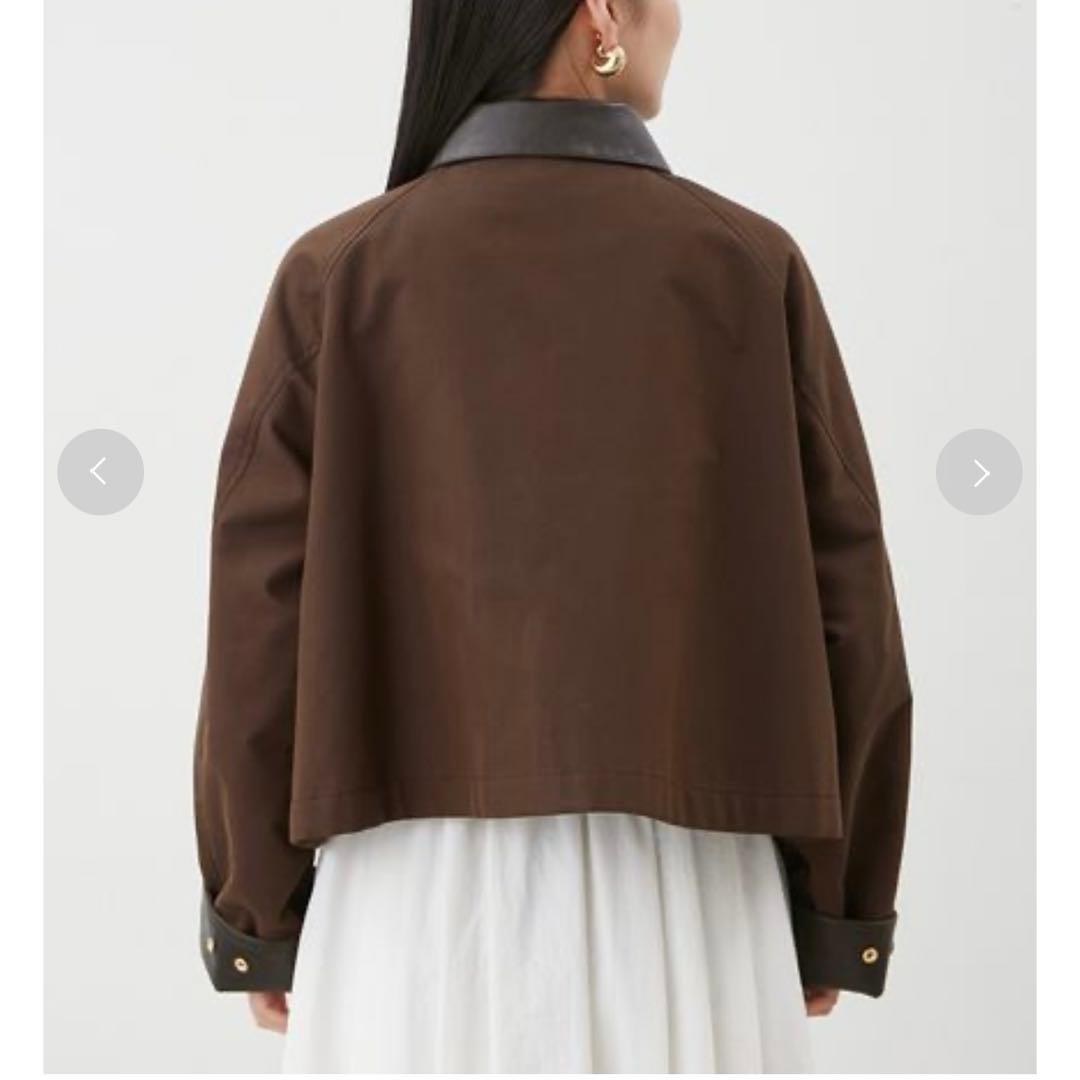Advance to the next product image
1080x1080 pixels.
coord(978,472)
